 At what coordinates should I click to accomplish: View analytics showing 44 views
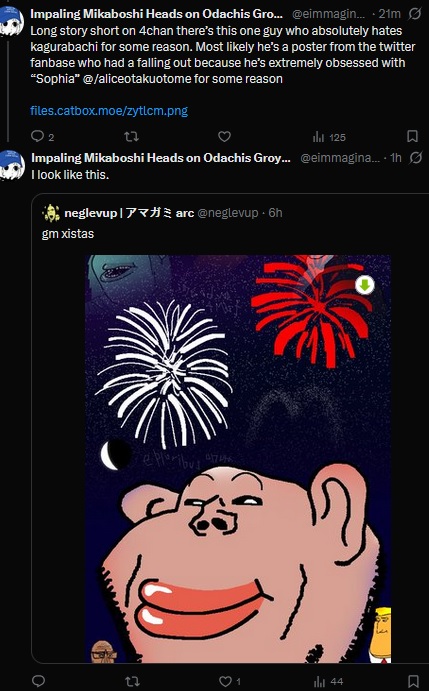[328, 682]
